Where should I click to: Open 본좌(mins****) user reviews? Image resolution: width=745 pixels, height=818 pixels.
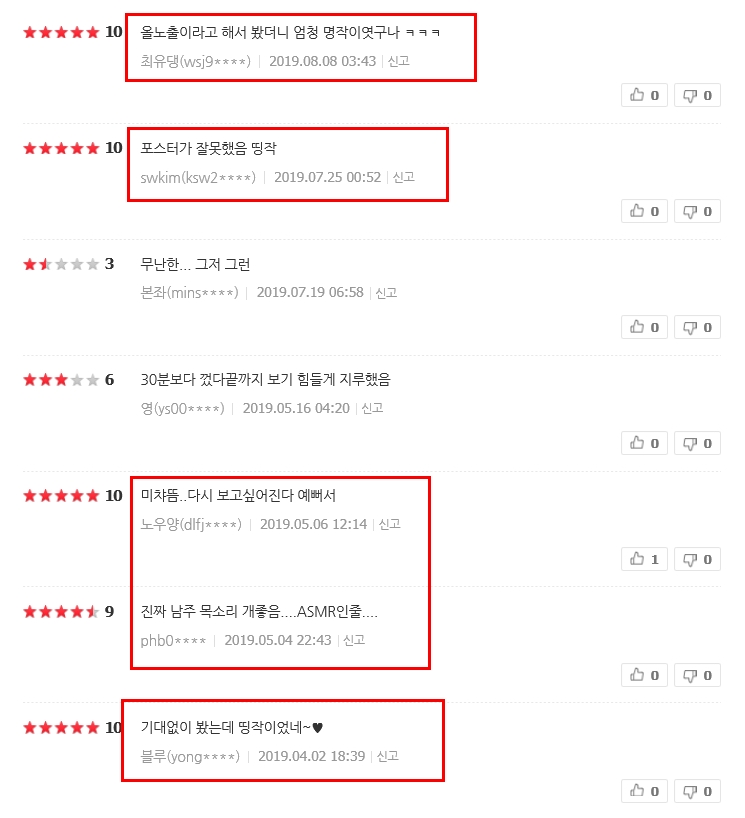[190, 293]
